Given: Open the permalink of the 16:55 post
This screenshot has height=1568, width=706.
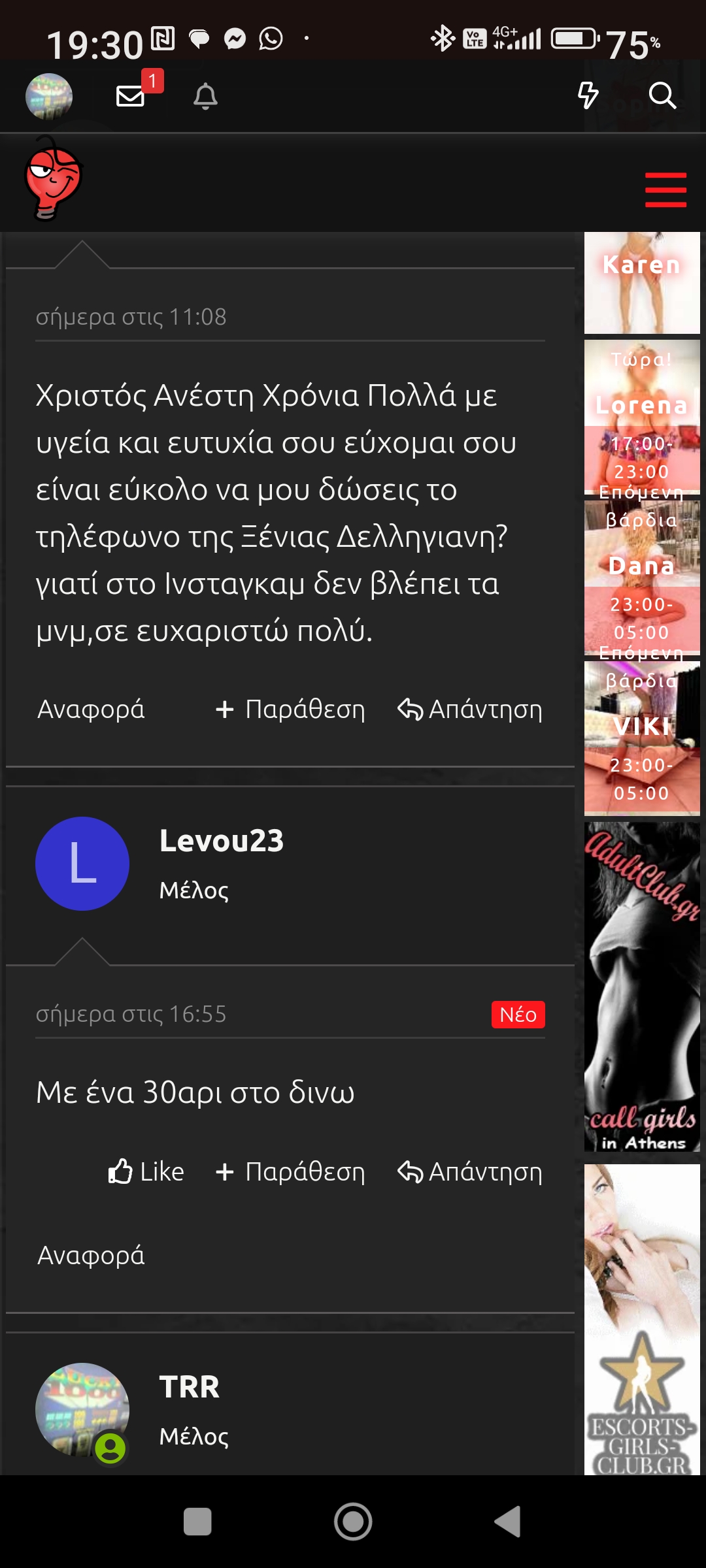Looking at the screenshot, I should point(131,1014).
